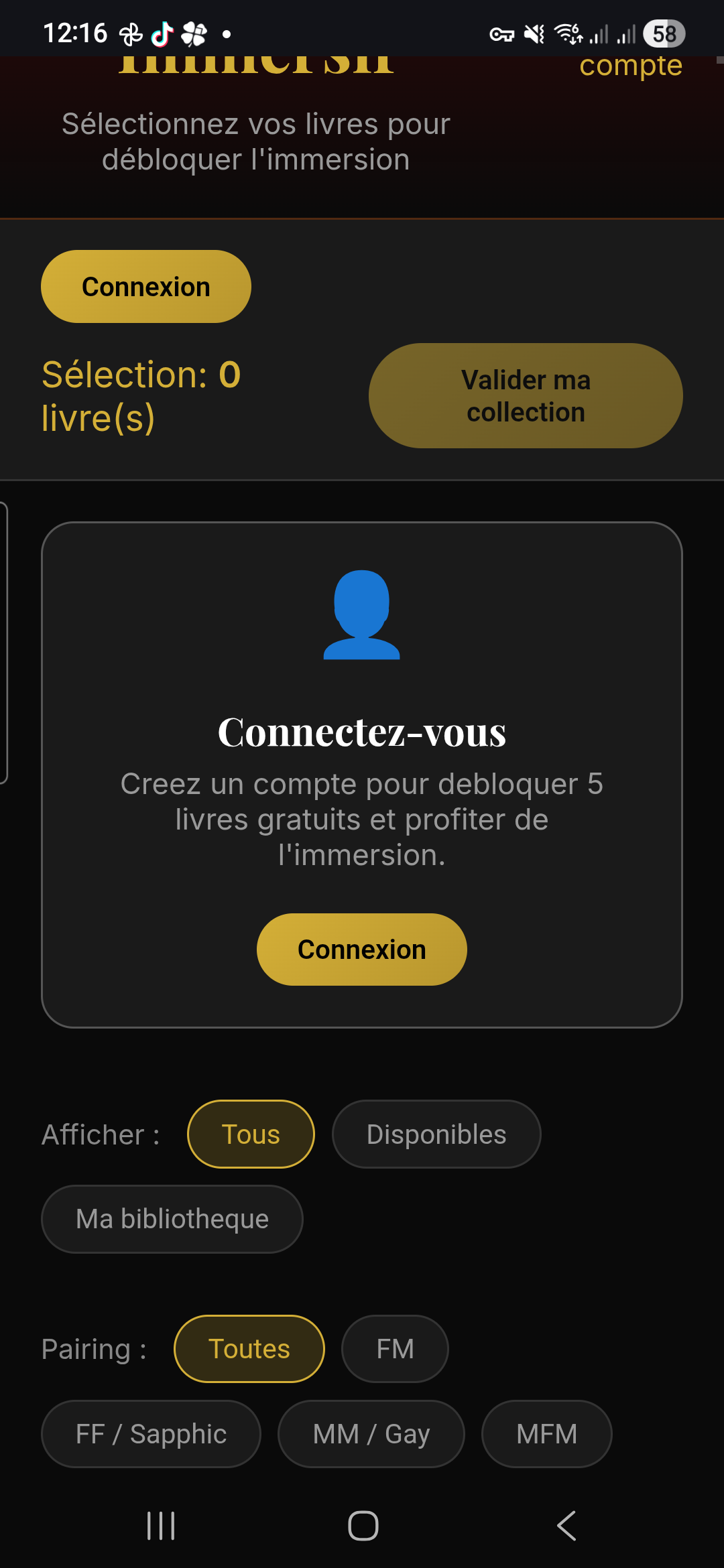
Task: Go back using system back button
Action: [x=566, y=1526]
